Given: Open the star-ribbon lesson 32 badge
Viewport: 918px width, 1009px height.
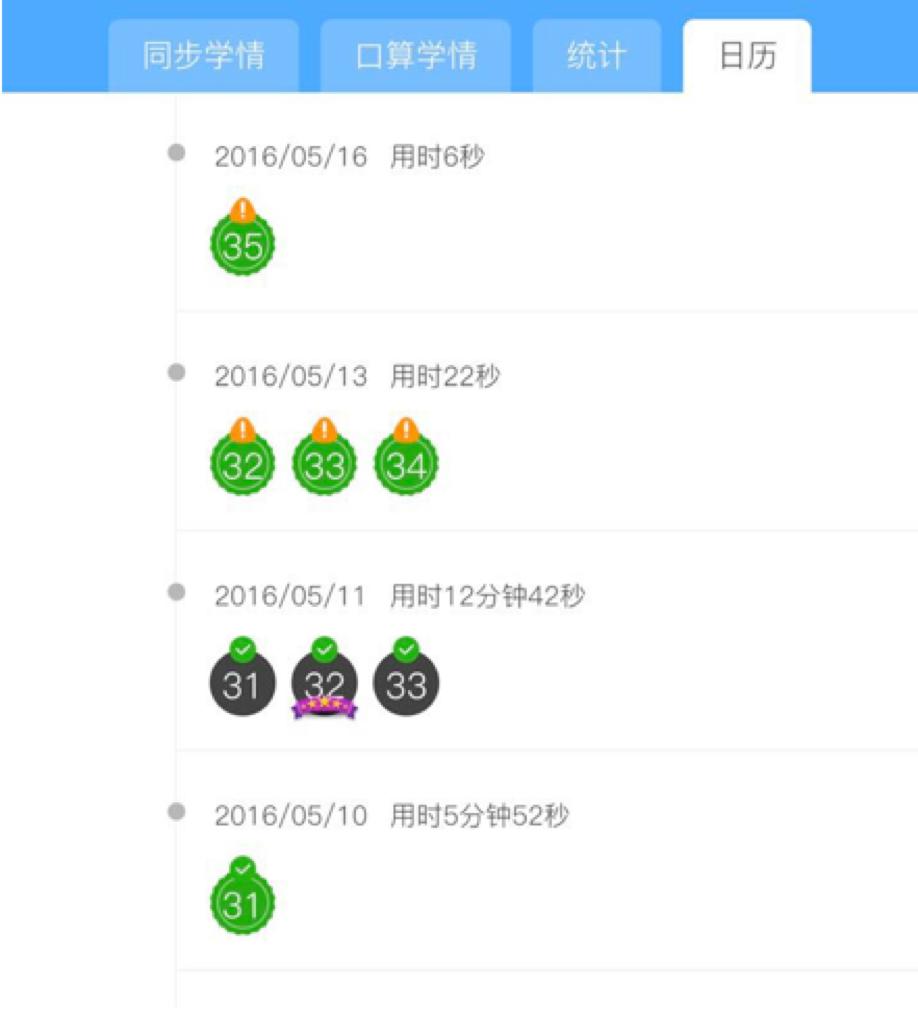Looking at the screenshot, I should [x=324, y=683].
